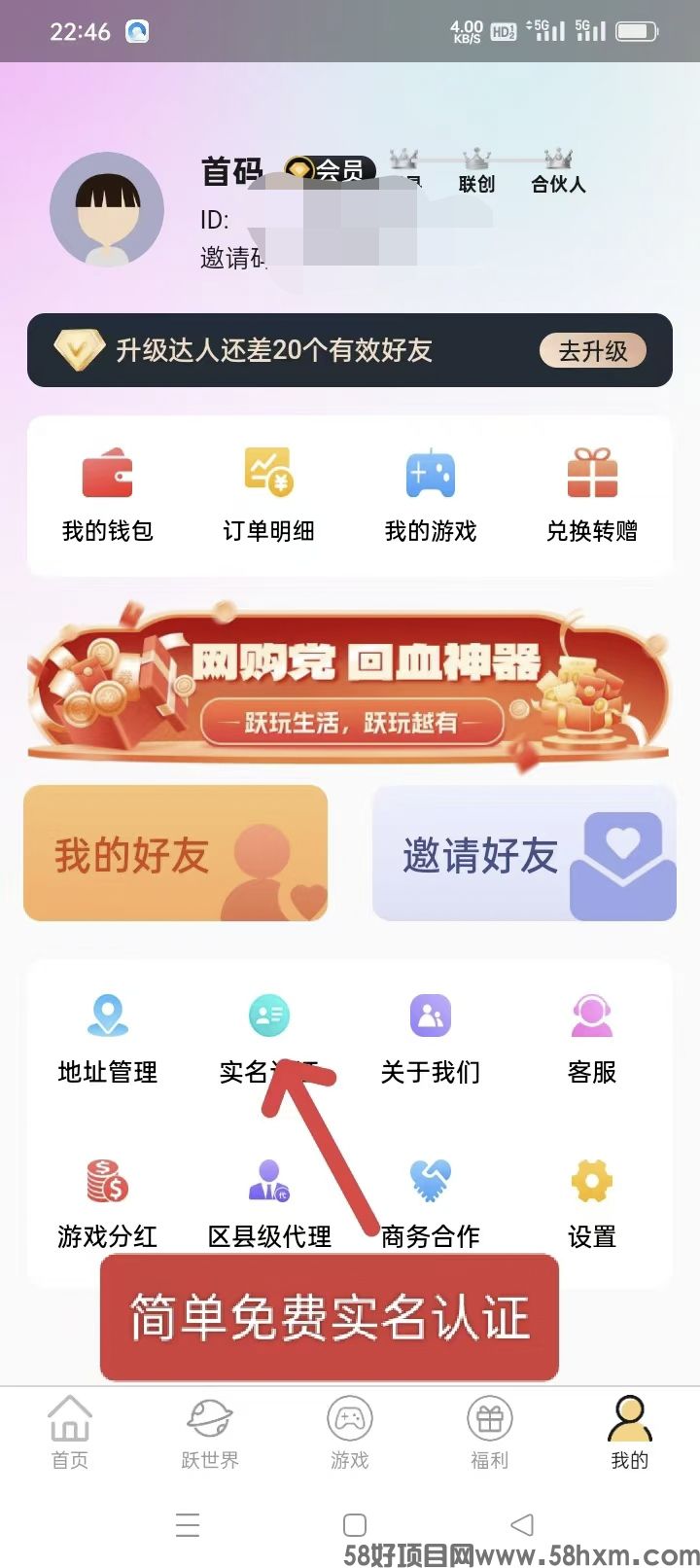700x1568 pixels.
Task: Switch to the 福利 tab
Action: [489, 1432]
